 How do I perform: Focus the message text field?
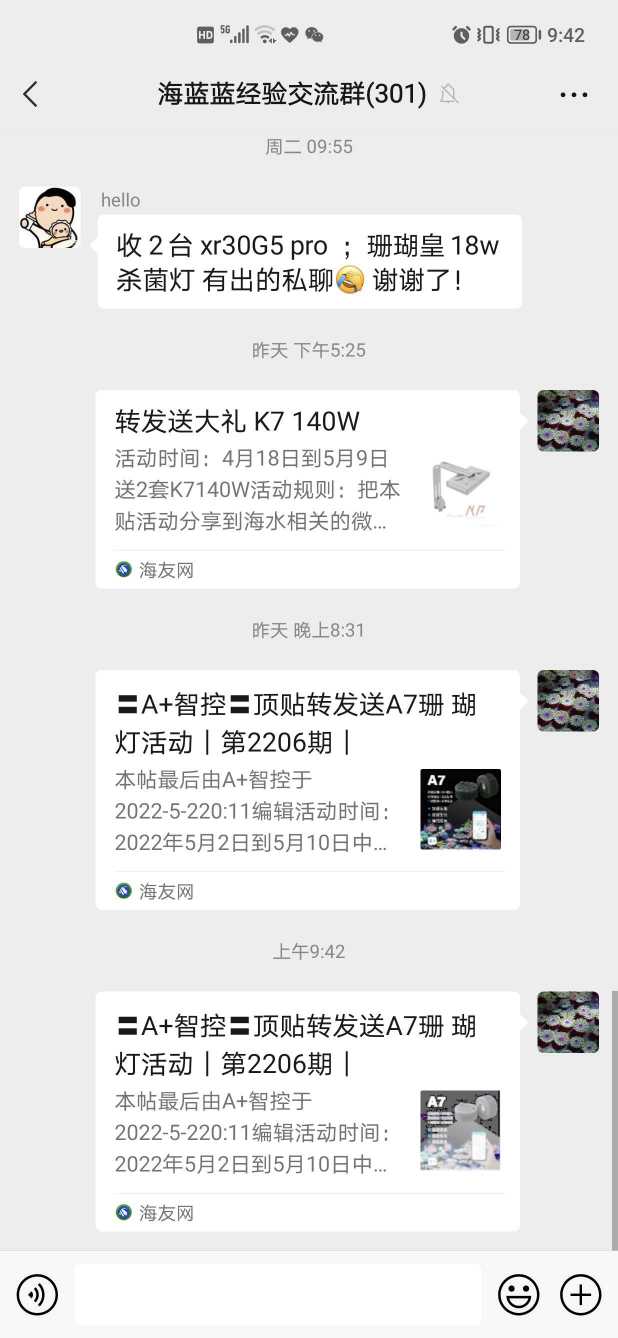(x=277, y=1294)
